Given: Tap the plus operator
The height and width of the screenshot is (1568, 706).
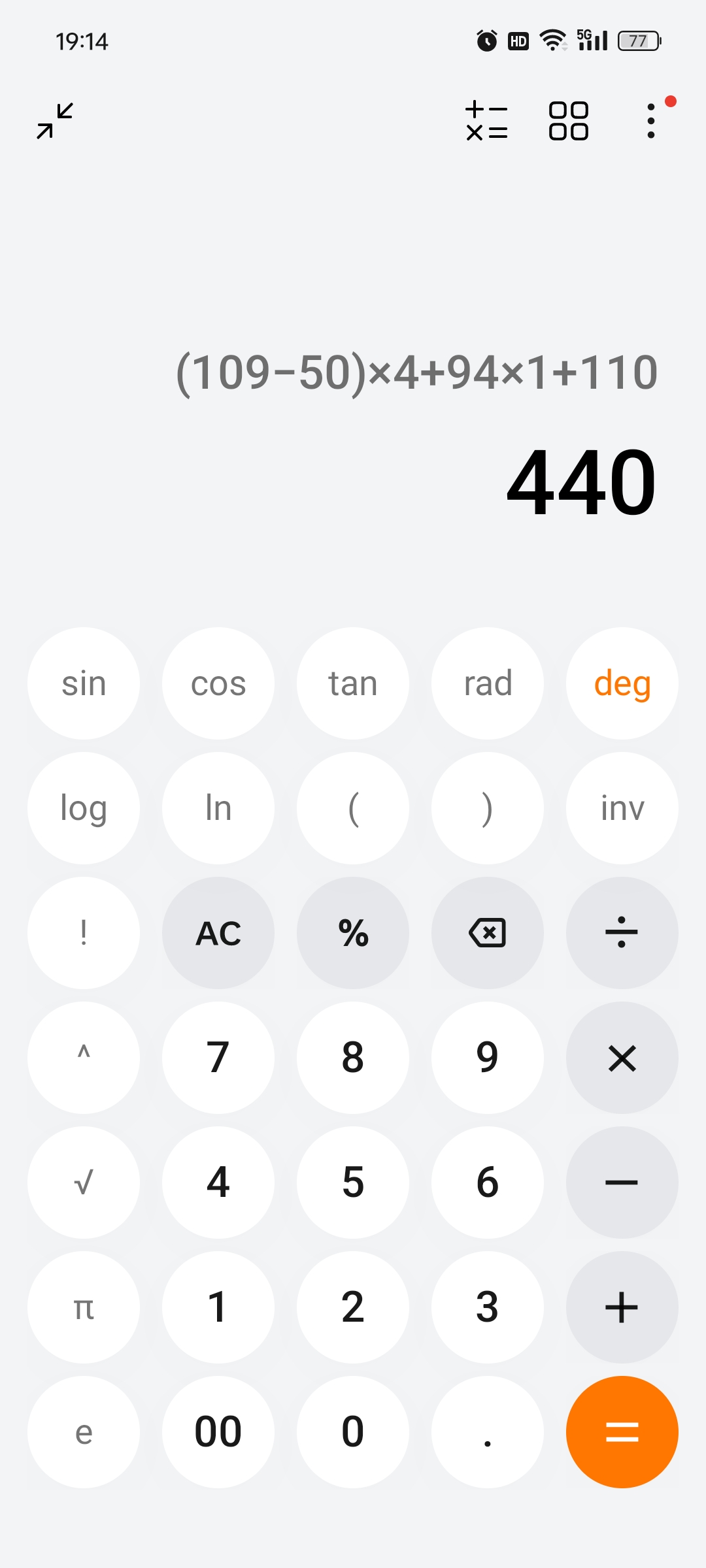Looking at the screenshot, I should click(622, 1307).
